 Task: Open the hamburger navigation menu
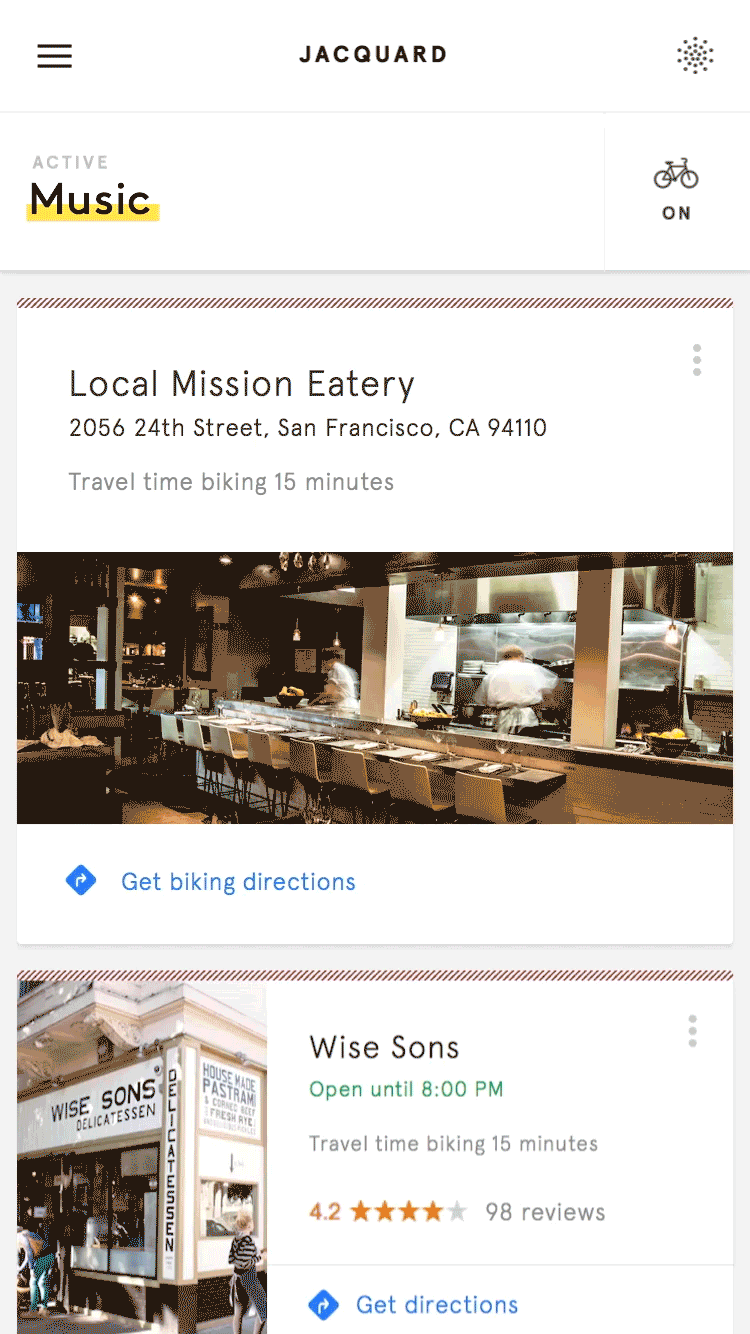tap(55, 56)
